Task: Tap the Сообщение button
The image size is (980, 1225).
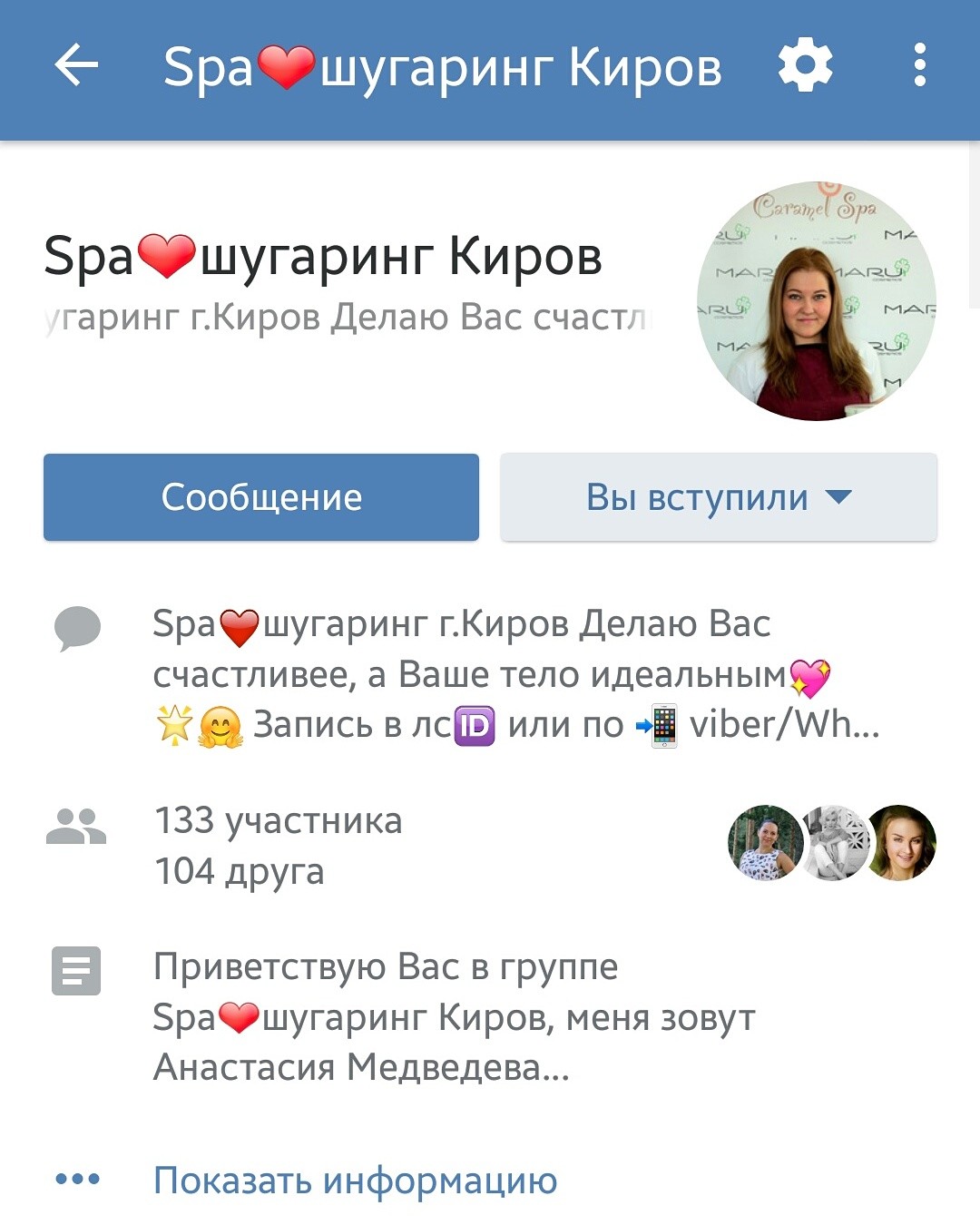Action: (261, 497)
